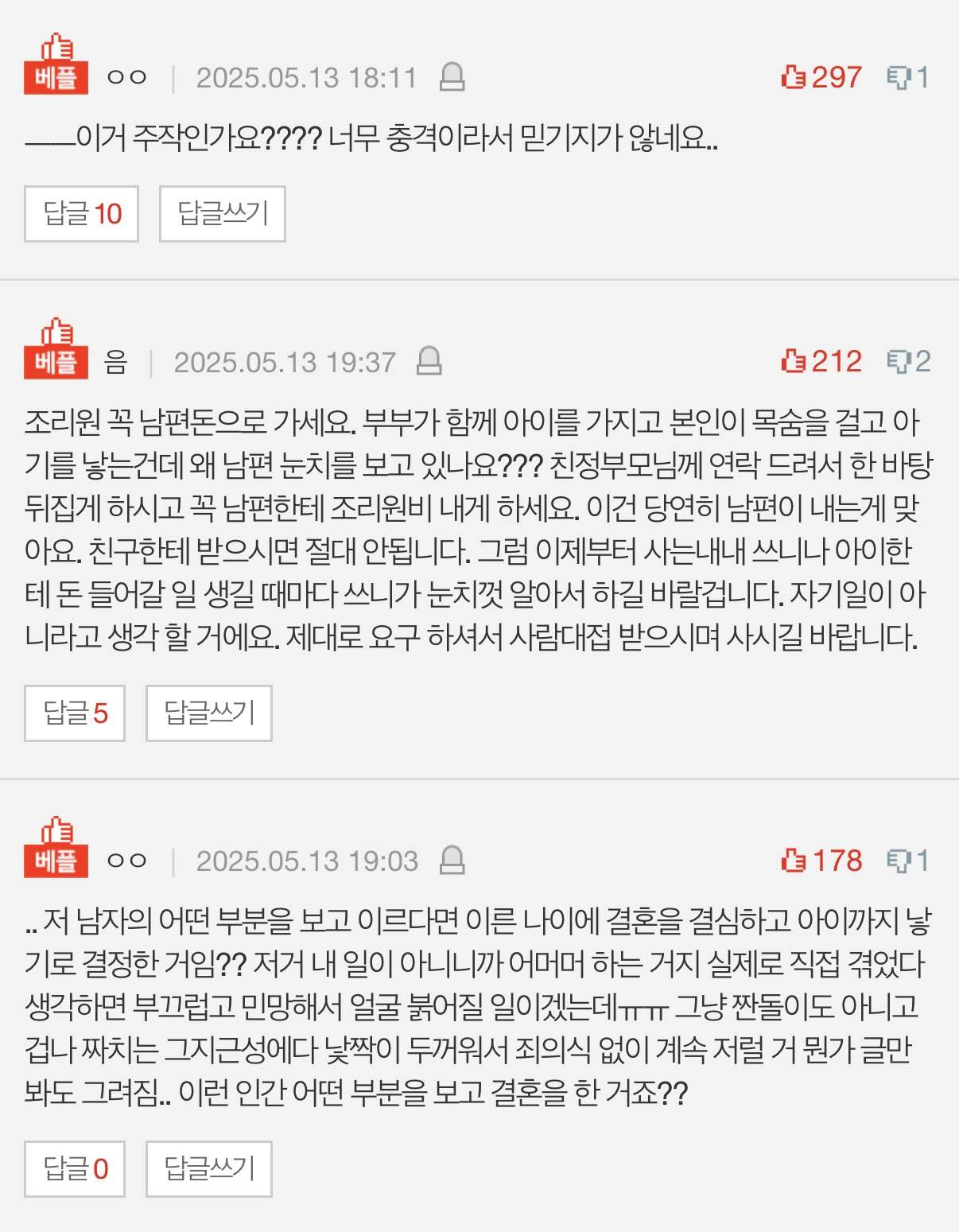This screenshot has width=959, height=1232.
Task: Click the username ㅇㅇ on the top comment
Action: (124, 79)
